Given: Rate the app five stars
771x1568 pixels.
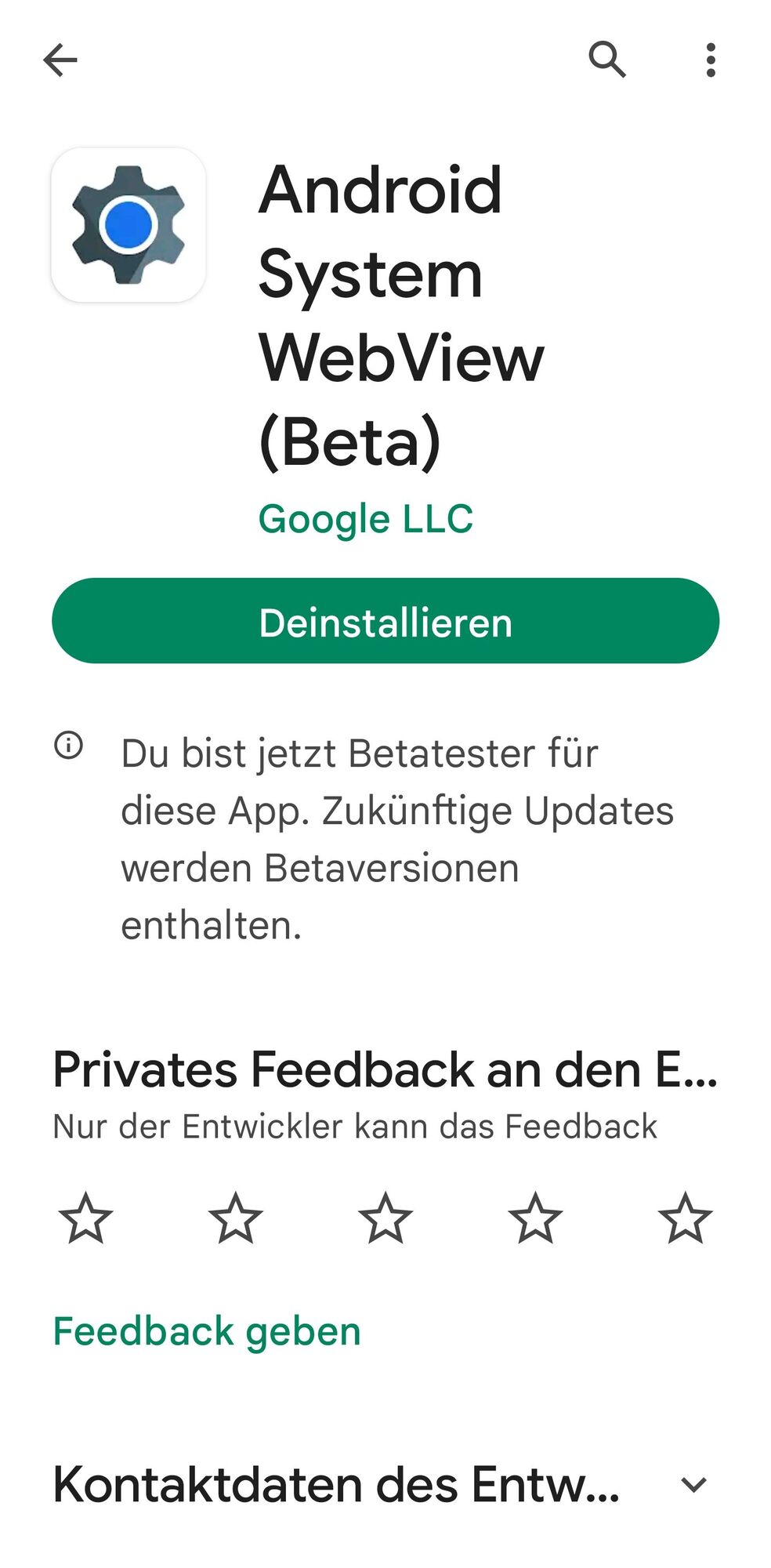Looking at the screenshot, I should [x=685, y=1218].
